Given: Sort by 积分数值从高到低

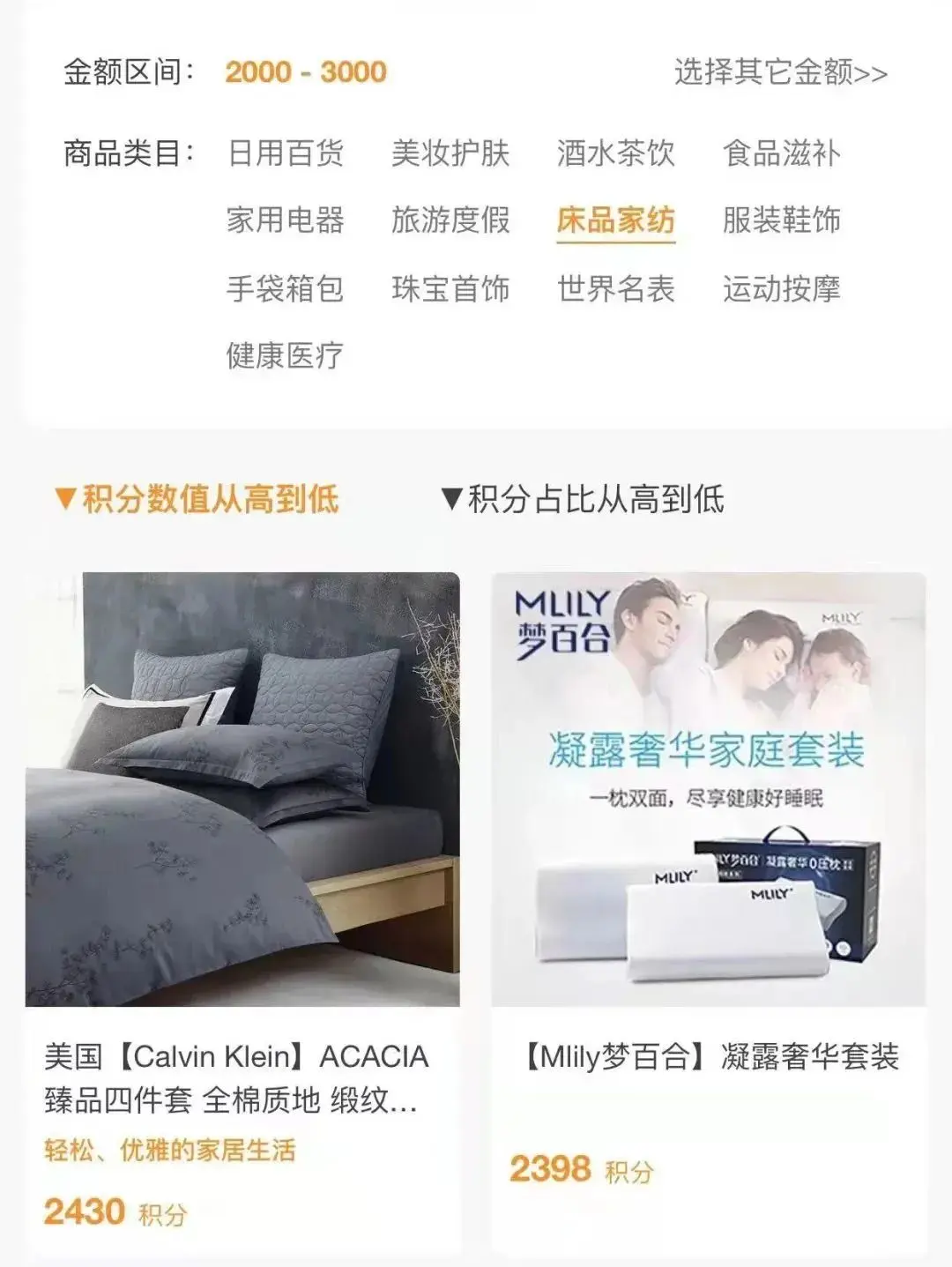Looking at the screenshot, I should 197,499.
